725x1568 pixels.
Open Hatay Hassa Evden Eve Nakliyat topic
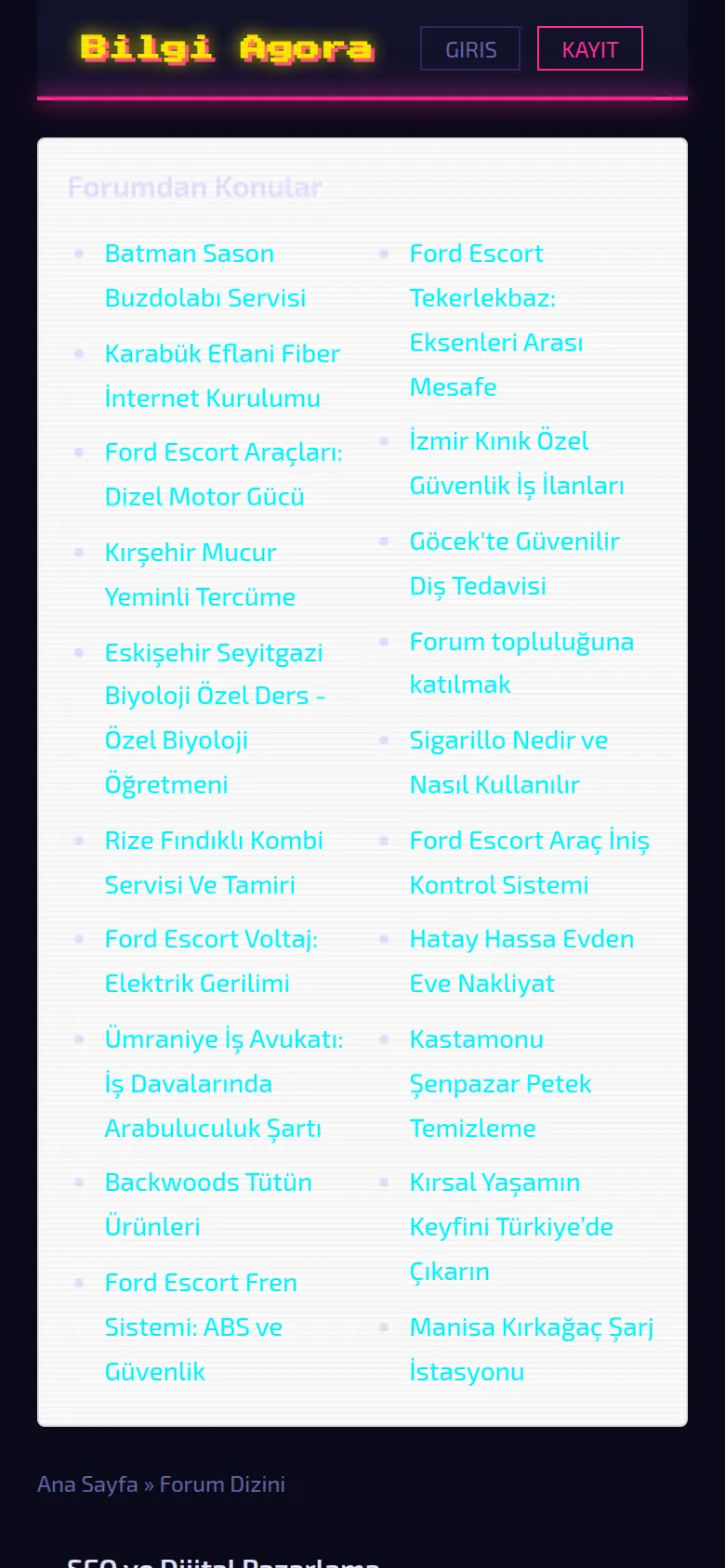pos(521,961)
